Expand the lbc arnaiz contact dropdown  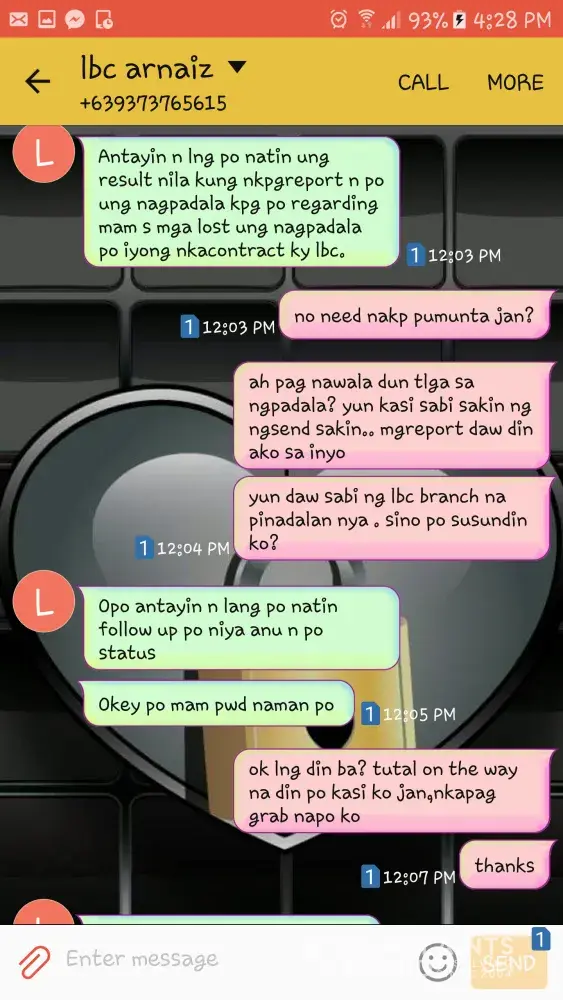[x=237, y=66]
